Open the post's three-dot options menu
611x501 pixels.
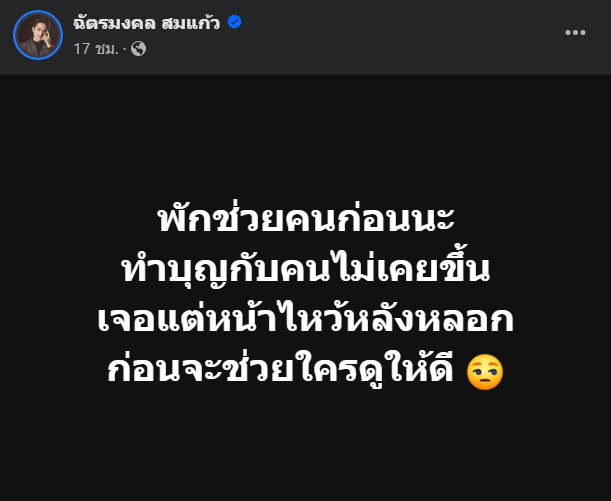click(575, 33)
